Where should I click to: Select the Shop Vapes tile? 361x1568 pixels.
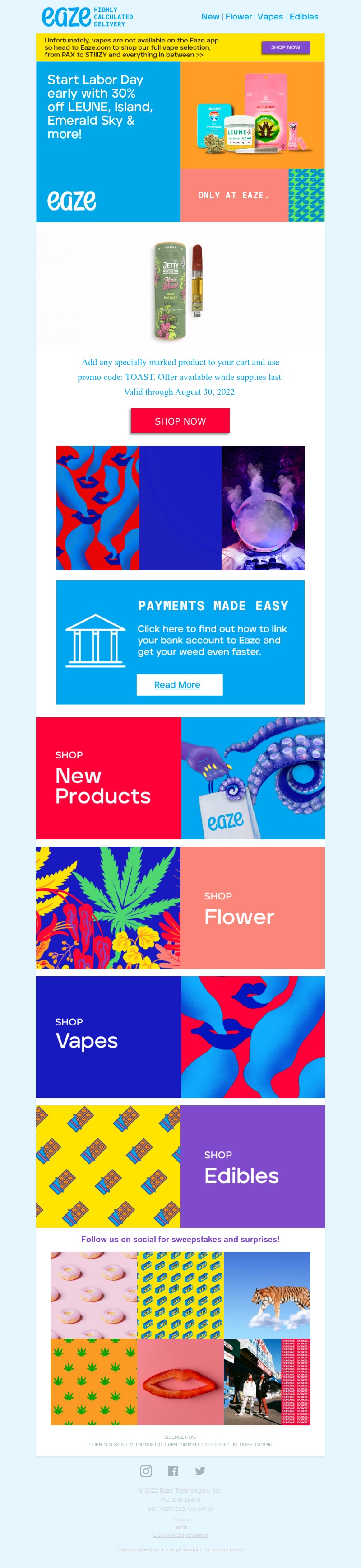point(180,1037)
